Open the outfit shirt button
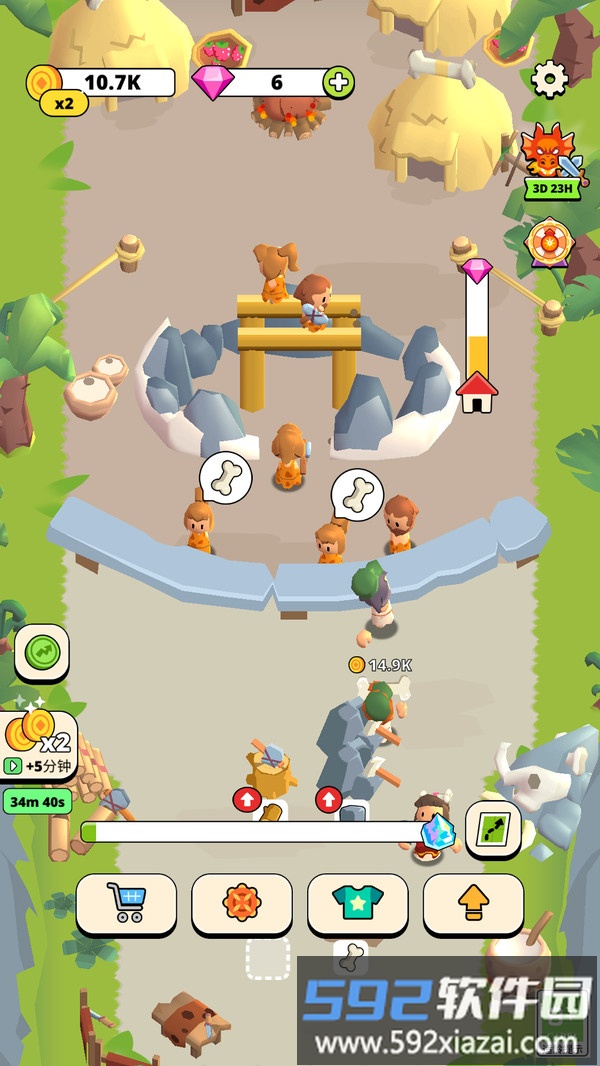 point(358,904)
